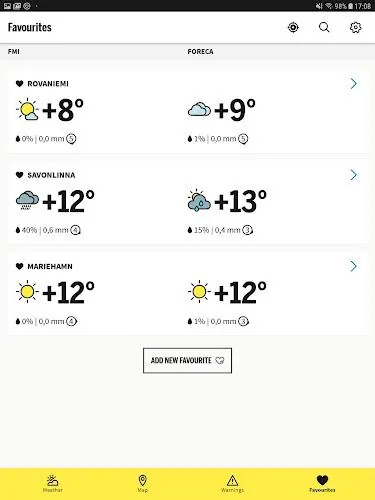Select the Favourites tab
Screen dimensions: 375x500
click(322, 484)
